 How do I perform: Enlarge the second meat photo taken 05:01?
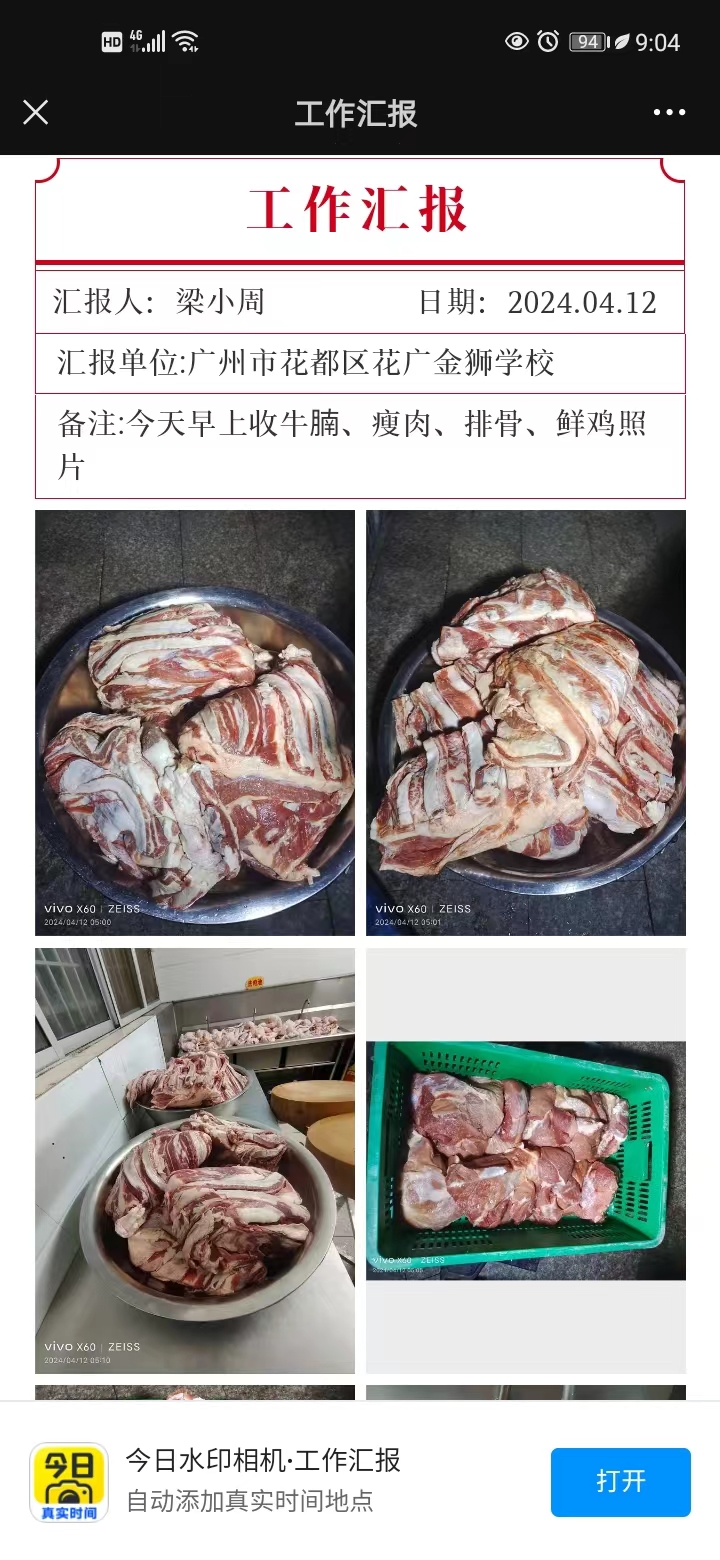click(x=525, y=722)
